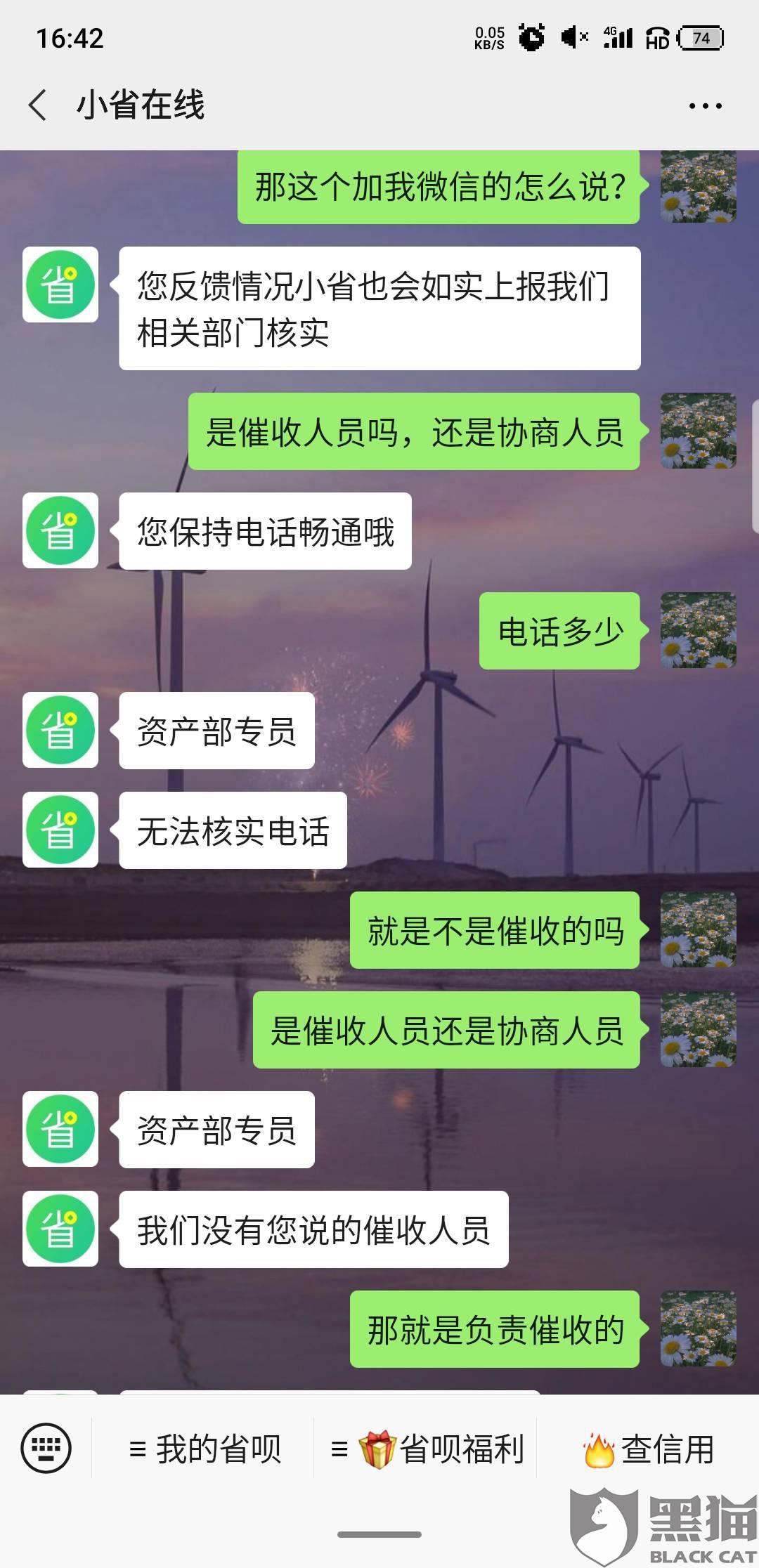Expand the 省呗福利 menu
Image resolution: width=759 pixels, height=1568 pixels.
(427, 1449)
